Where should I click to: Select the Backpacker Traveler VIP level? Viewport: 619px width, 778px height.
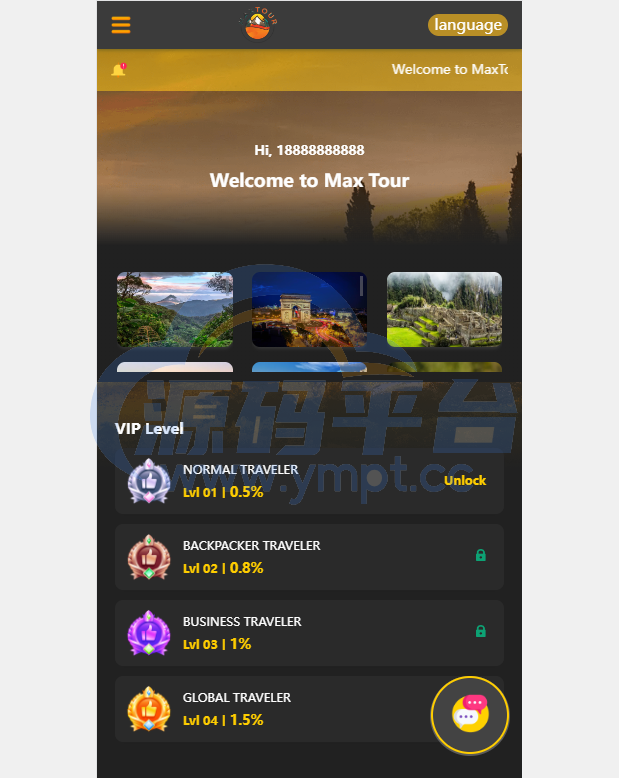pyautogui.click(x=309, y=557)
